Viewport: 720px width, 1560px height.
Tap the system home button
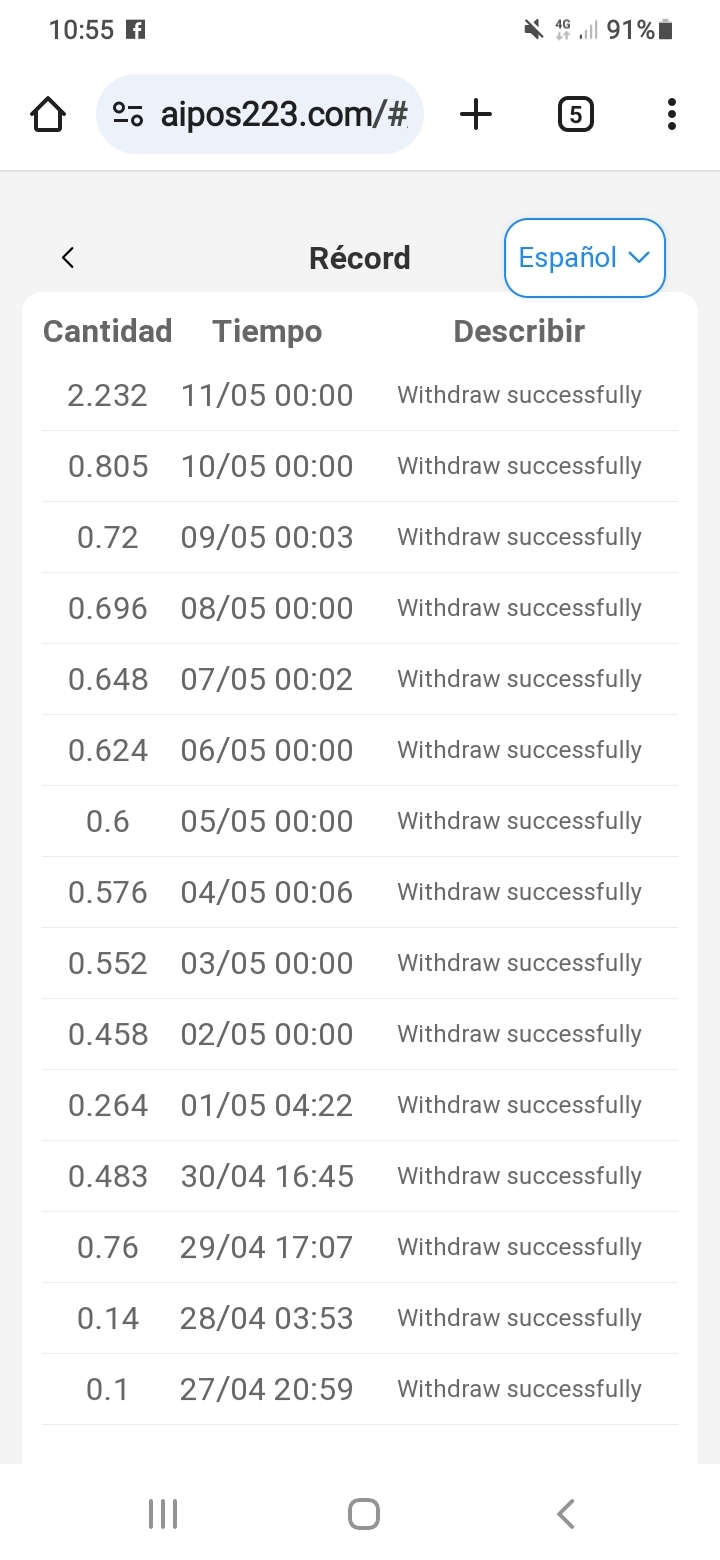tap(363, 1514)
